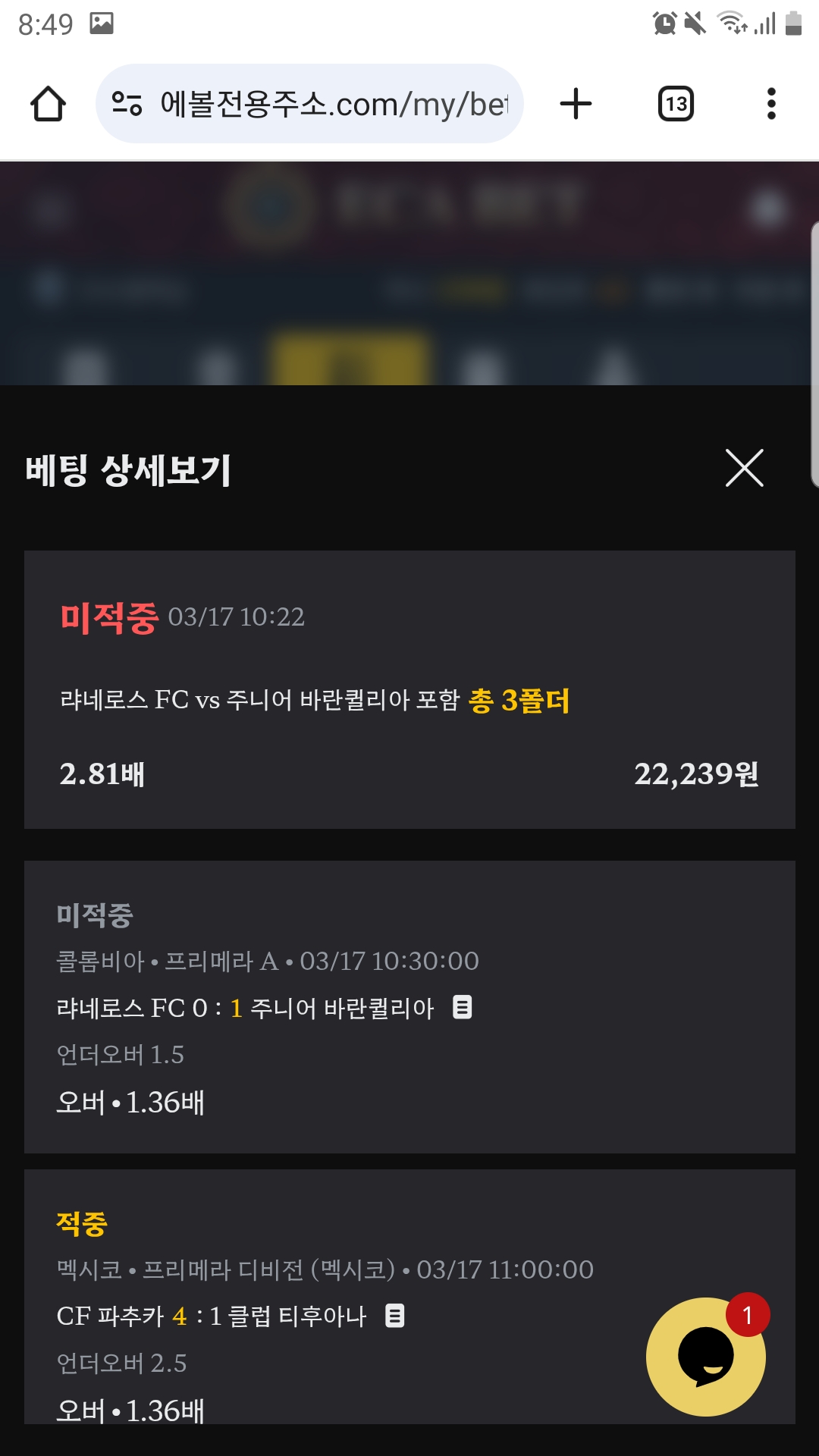Go to the browser home page
819x1456 pixels.
tap(48, 104)
